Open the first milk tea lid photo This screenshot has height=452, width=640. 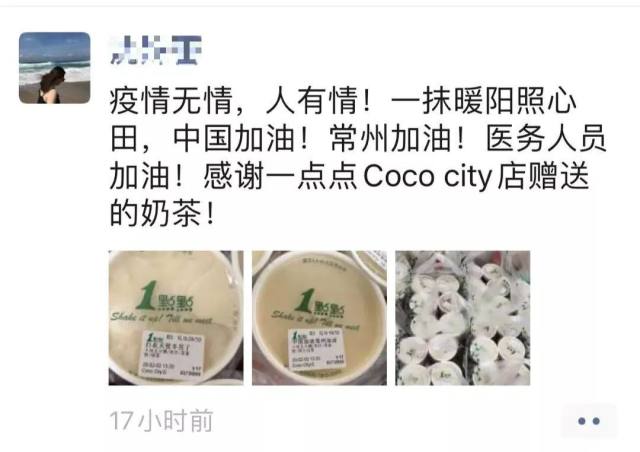pyautogui.click(x=175, y=318)
